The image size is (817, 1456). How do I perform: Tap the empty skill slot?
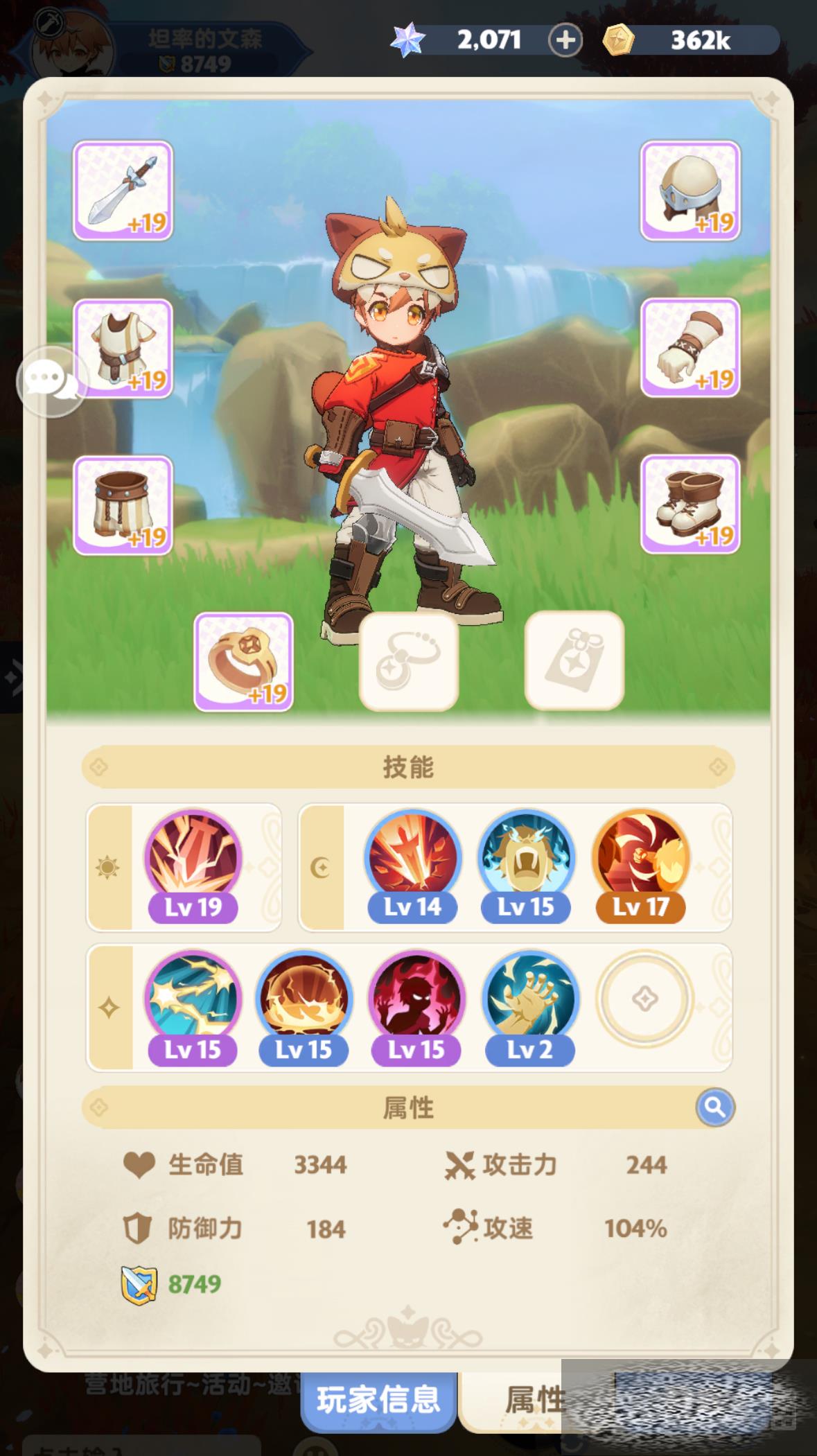[x=644, y=999]
